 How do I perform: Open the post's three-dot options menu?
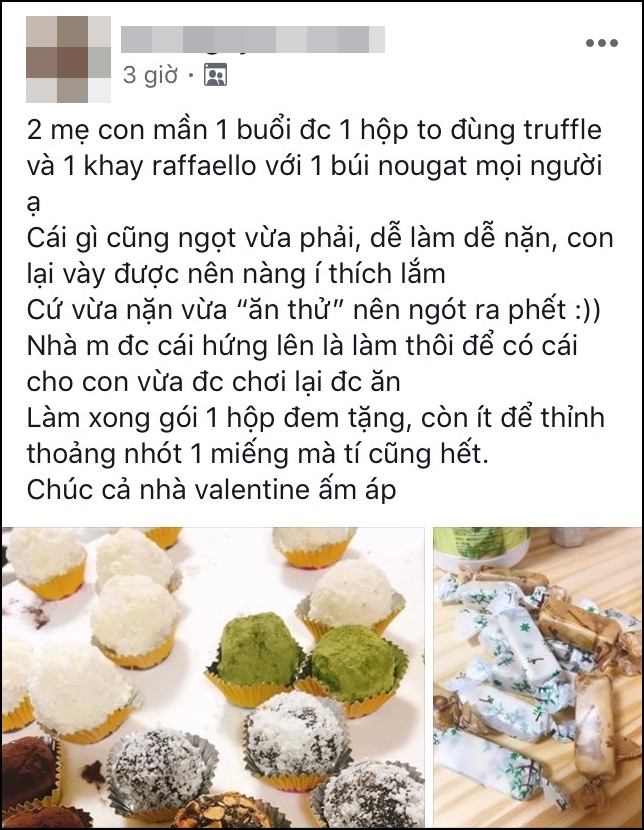point(602,43)
